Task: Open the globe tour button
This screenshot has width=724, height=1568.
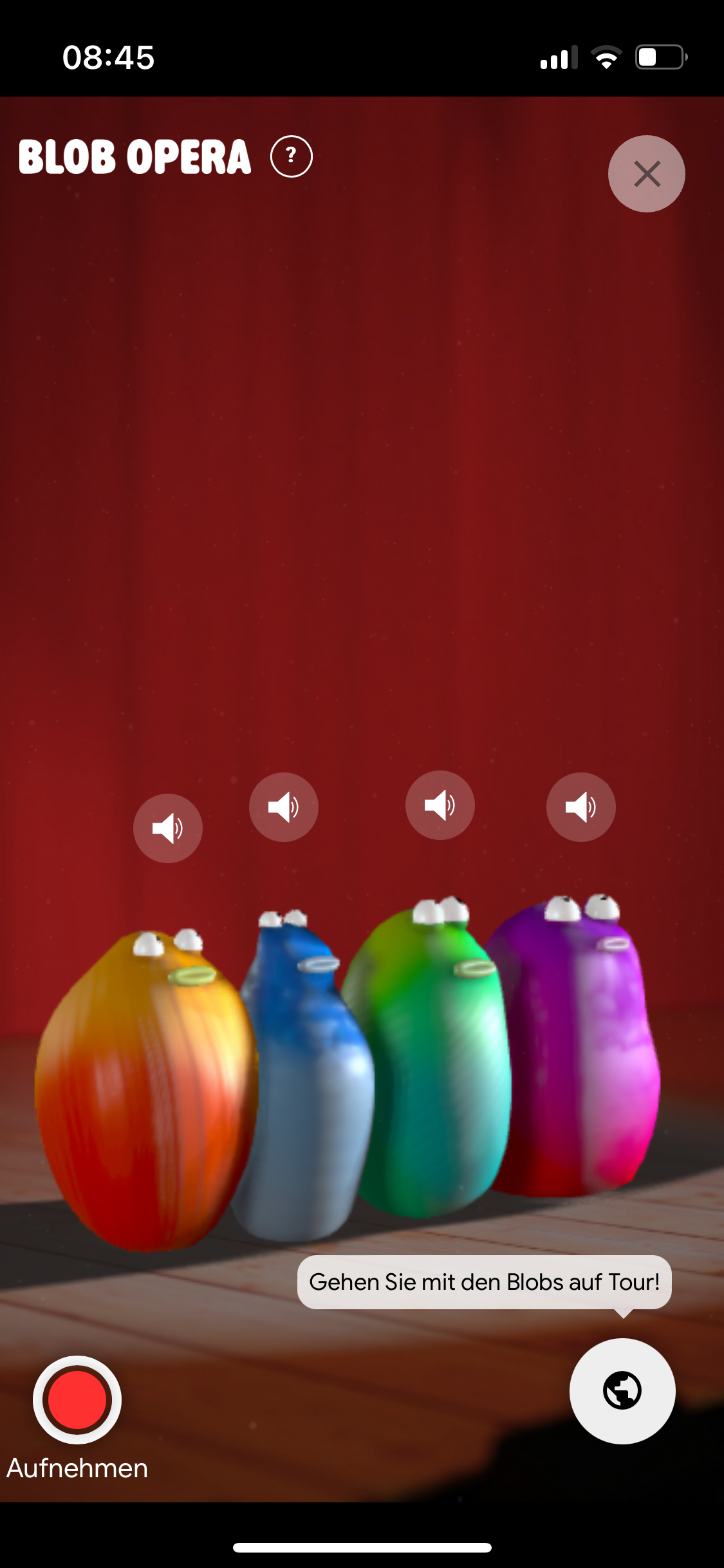Action: (622, 1390)
